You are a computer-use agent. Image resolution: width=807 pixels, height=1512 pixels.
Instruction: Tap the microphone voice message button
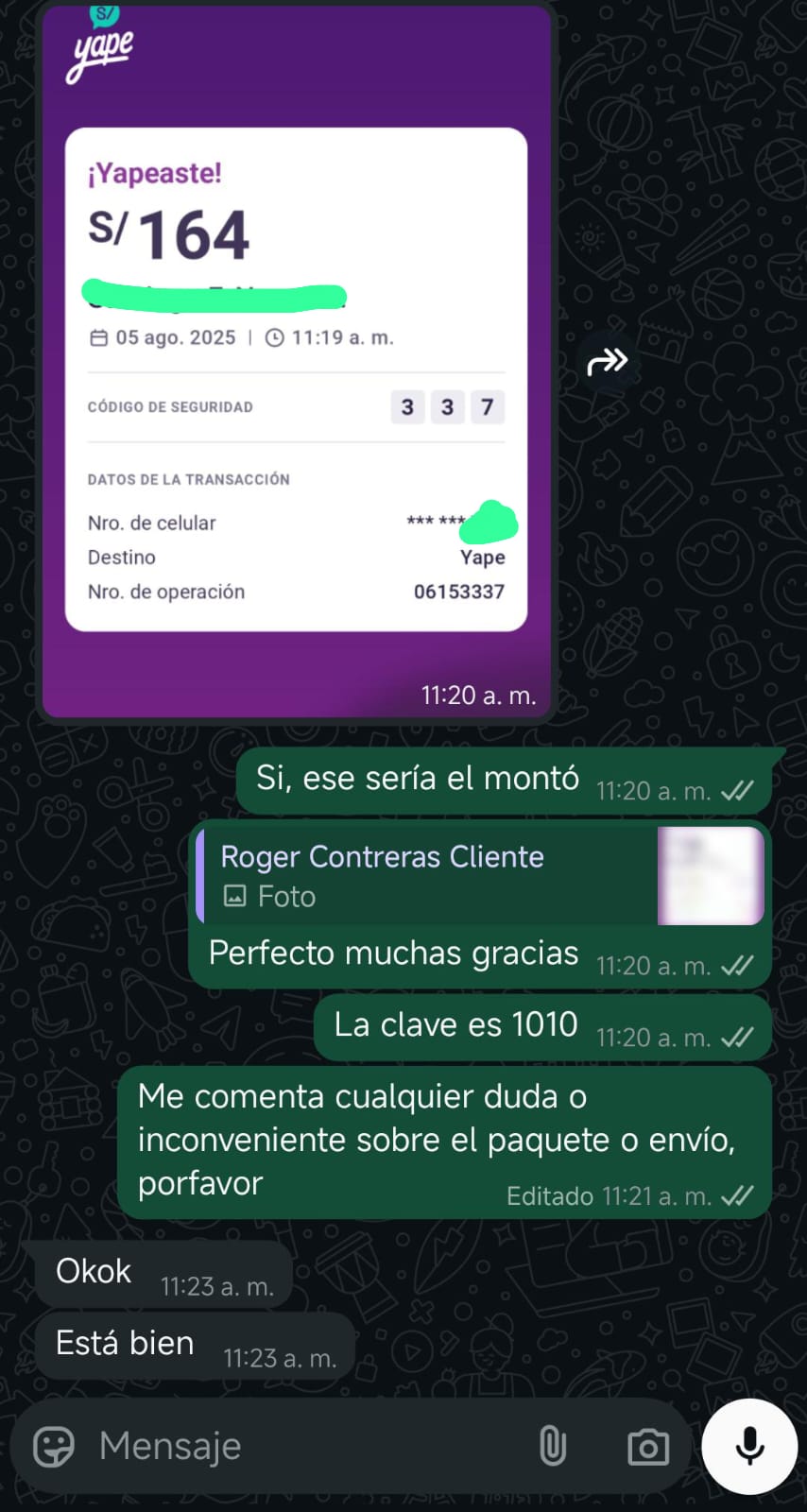coord(749,1446)
